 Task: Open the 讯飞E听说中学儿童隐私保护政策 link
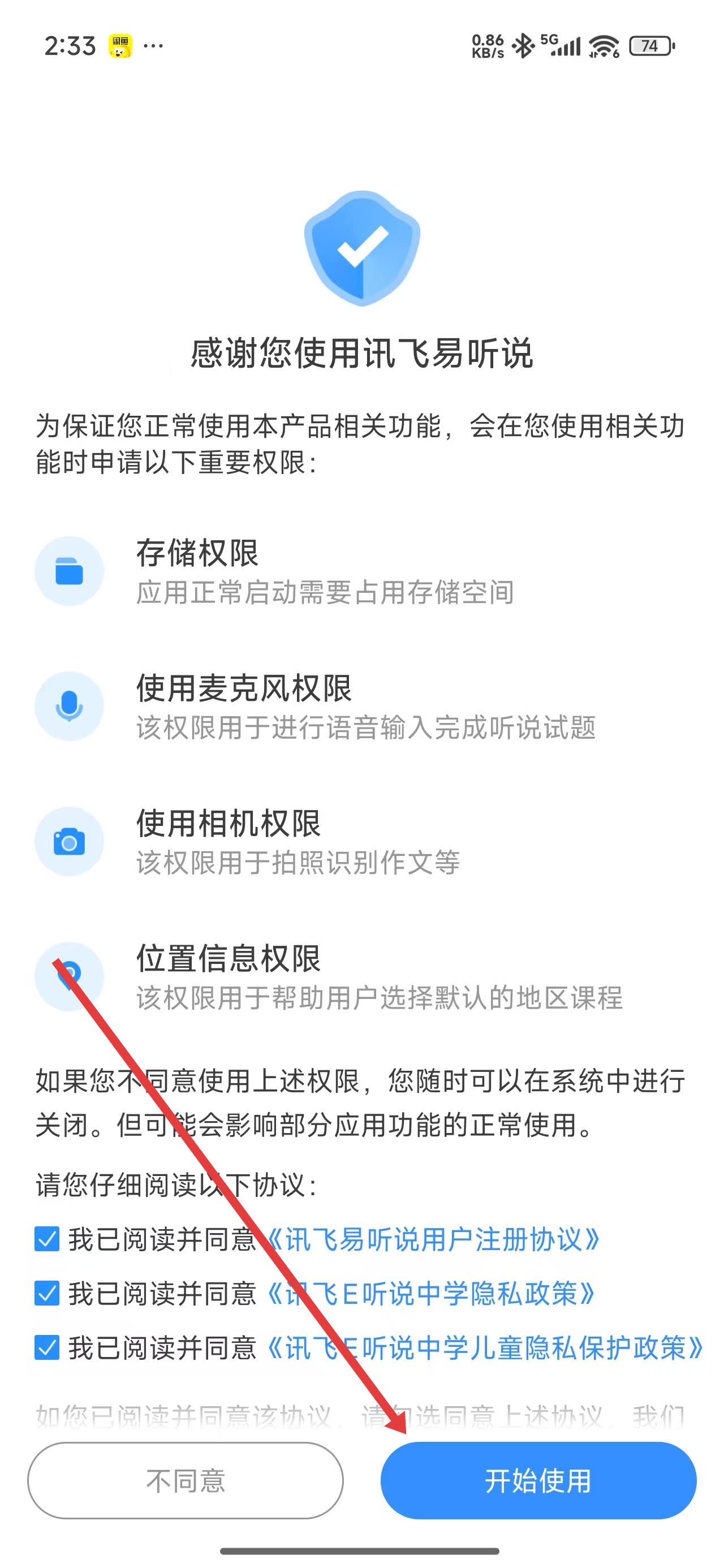point(485,1349)
